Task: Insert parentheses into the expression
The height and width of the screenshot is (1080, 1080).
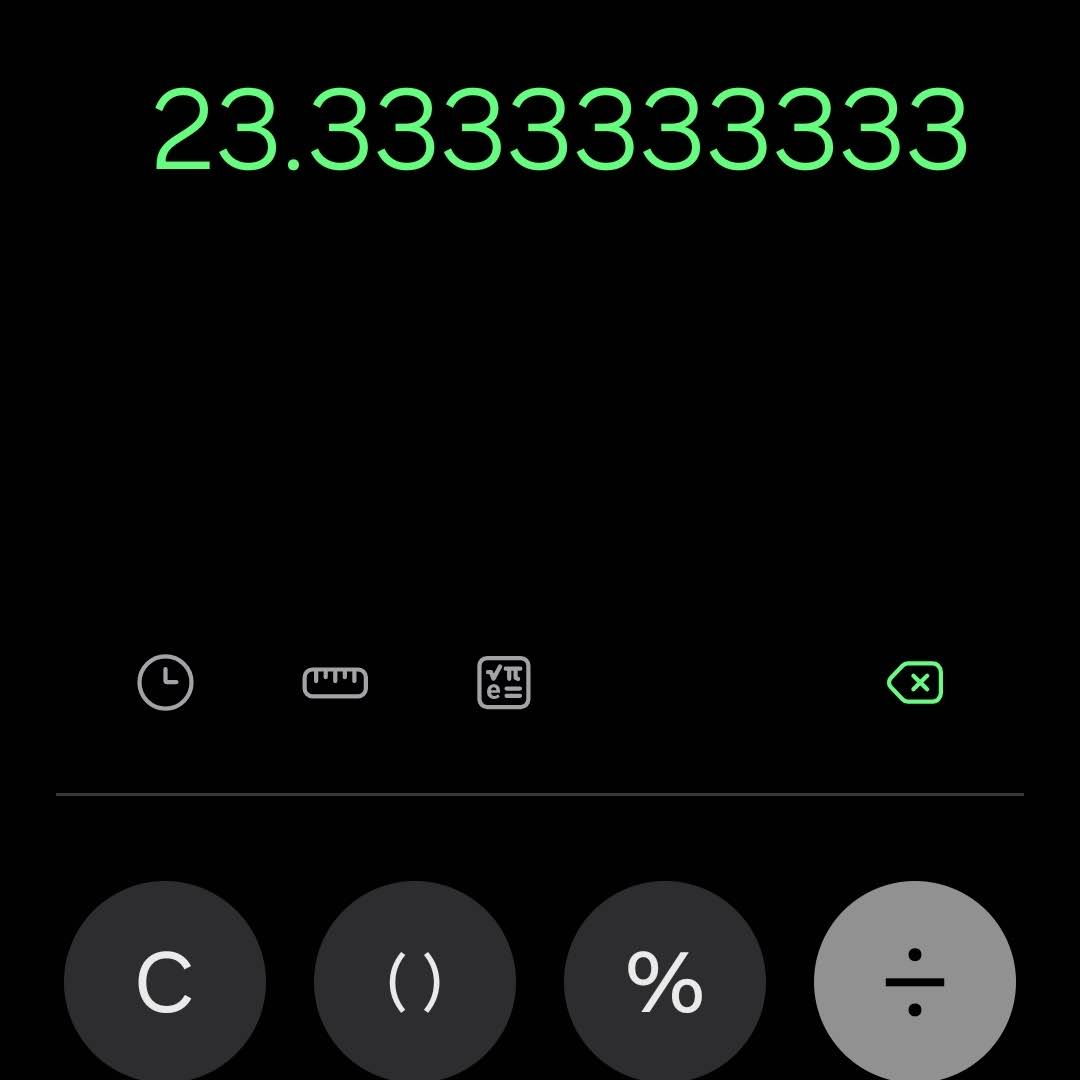Action: (415, 981)
